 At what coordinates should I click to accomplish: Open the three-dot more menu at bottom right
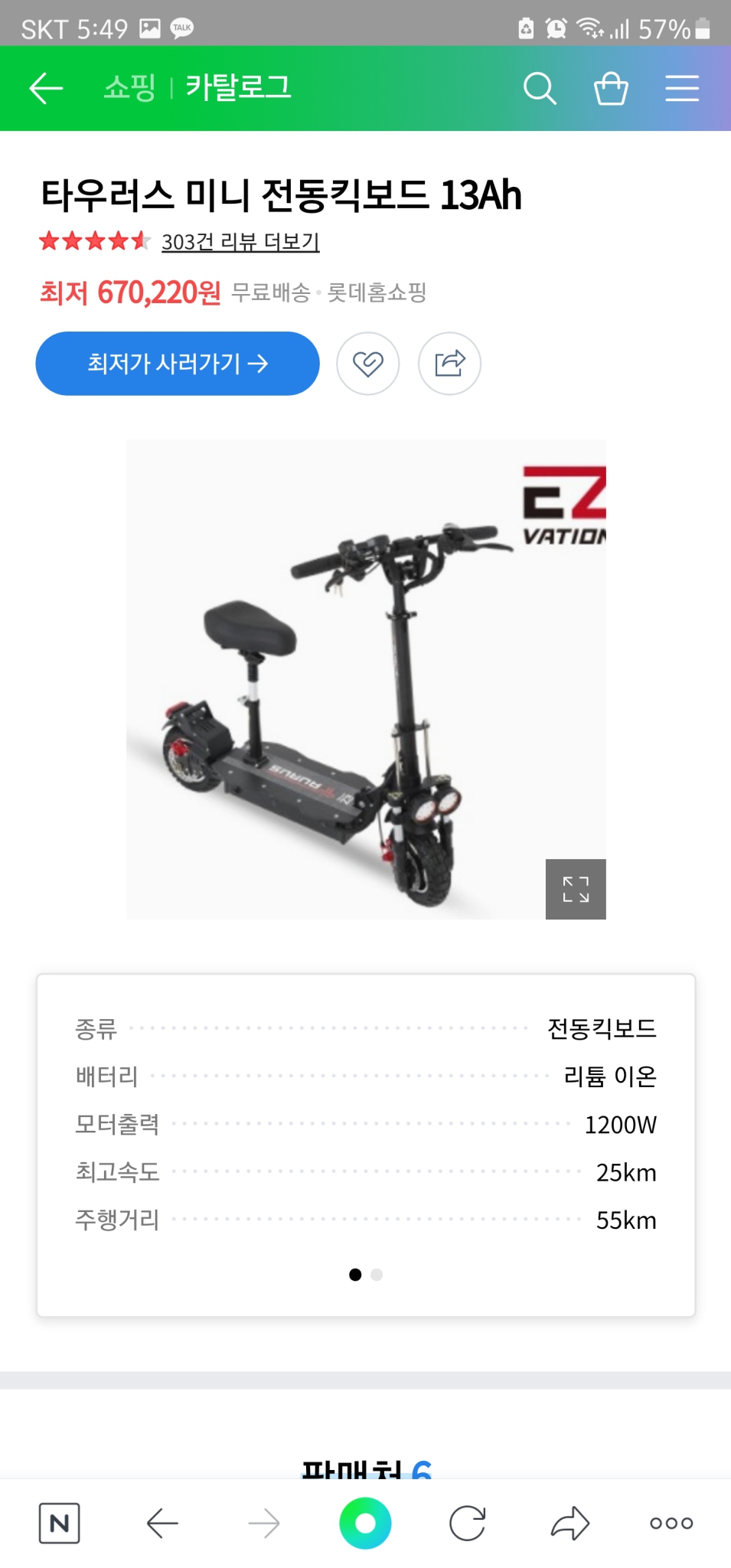point(670,1522)
